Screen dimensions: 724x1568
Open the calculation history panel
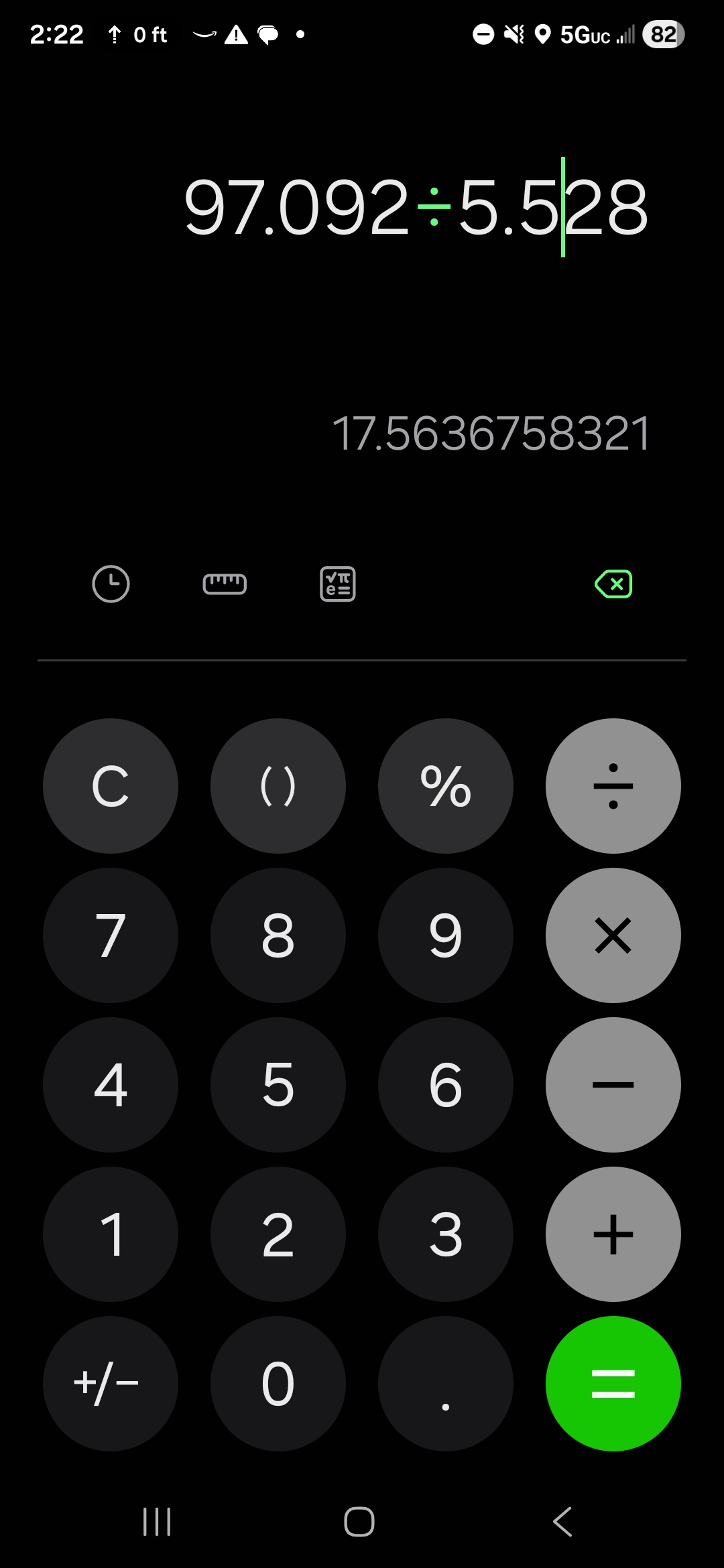[111, 584]
